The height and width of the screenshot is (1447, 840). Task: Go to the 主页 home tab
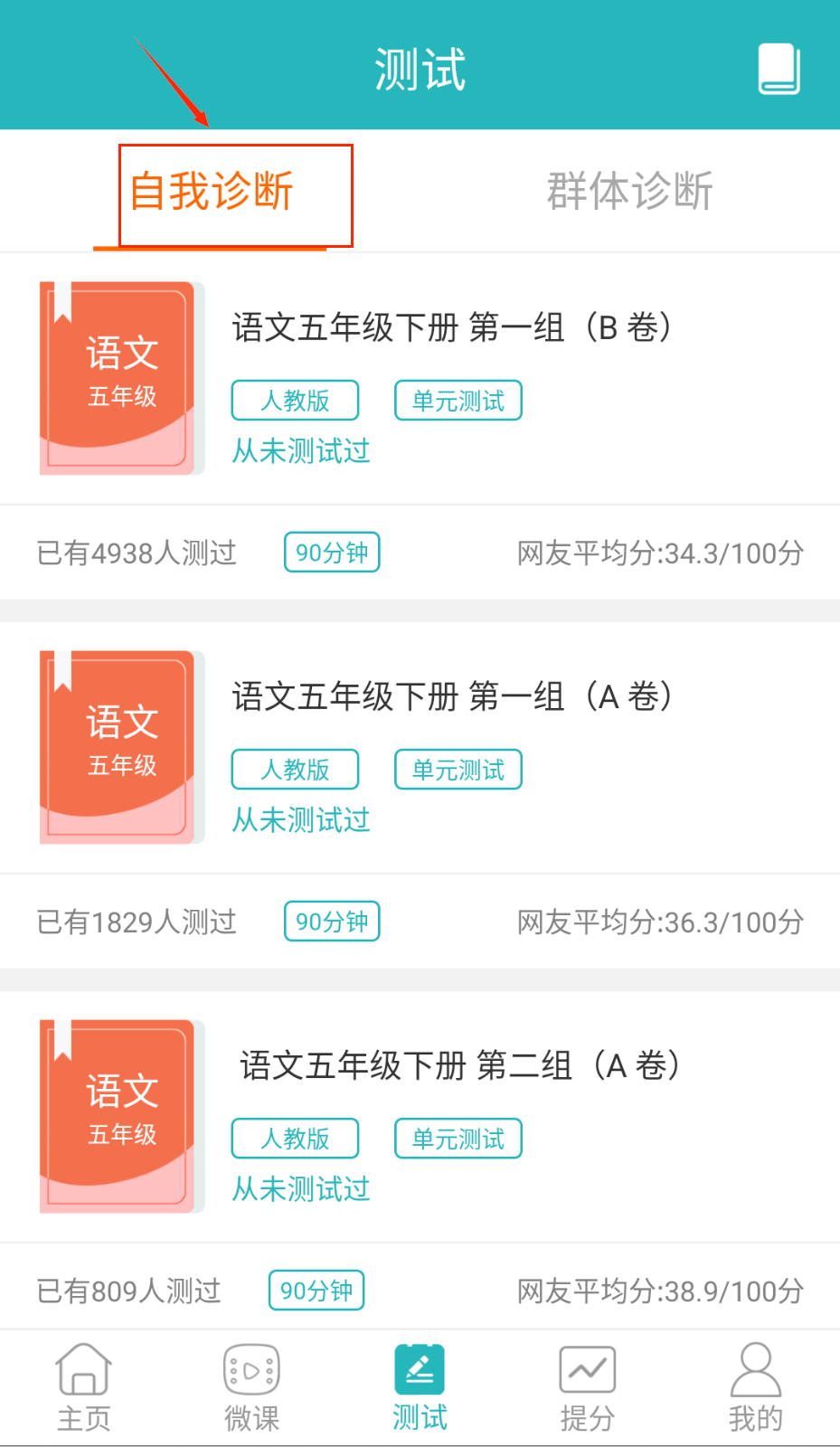[x=84, y=1387]
